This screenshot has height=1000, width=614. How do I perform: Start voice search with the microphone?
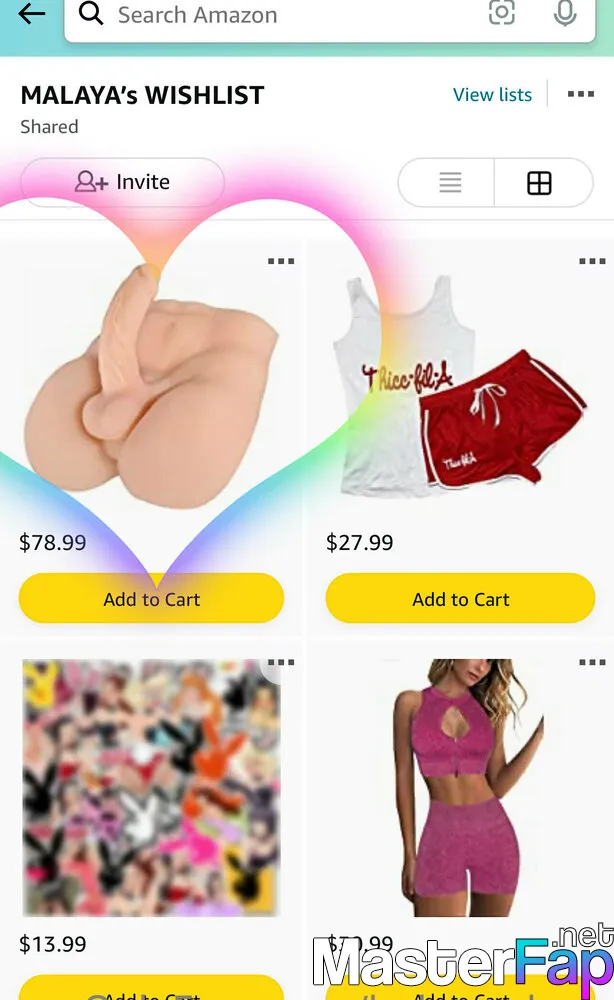click(x=565, y=13)
